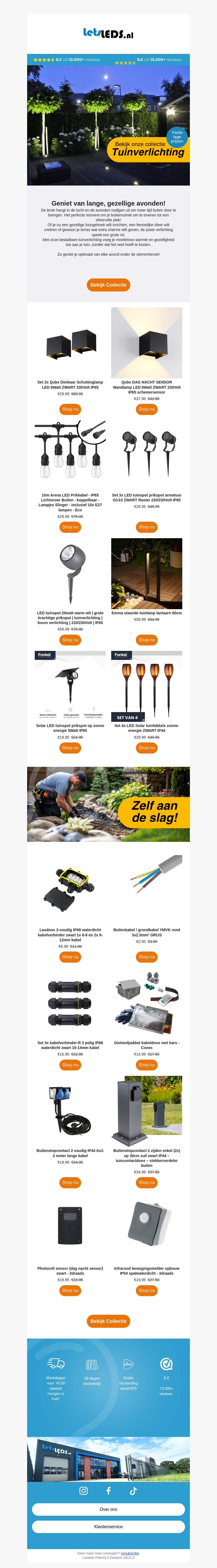This screenshot has width=217, height=1568.
Task: Tap Shop nu for Emma staande tuinlamp
Action: click(x=146, y=640)
